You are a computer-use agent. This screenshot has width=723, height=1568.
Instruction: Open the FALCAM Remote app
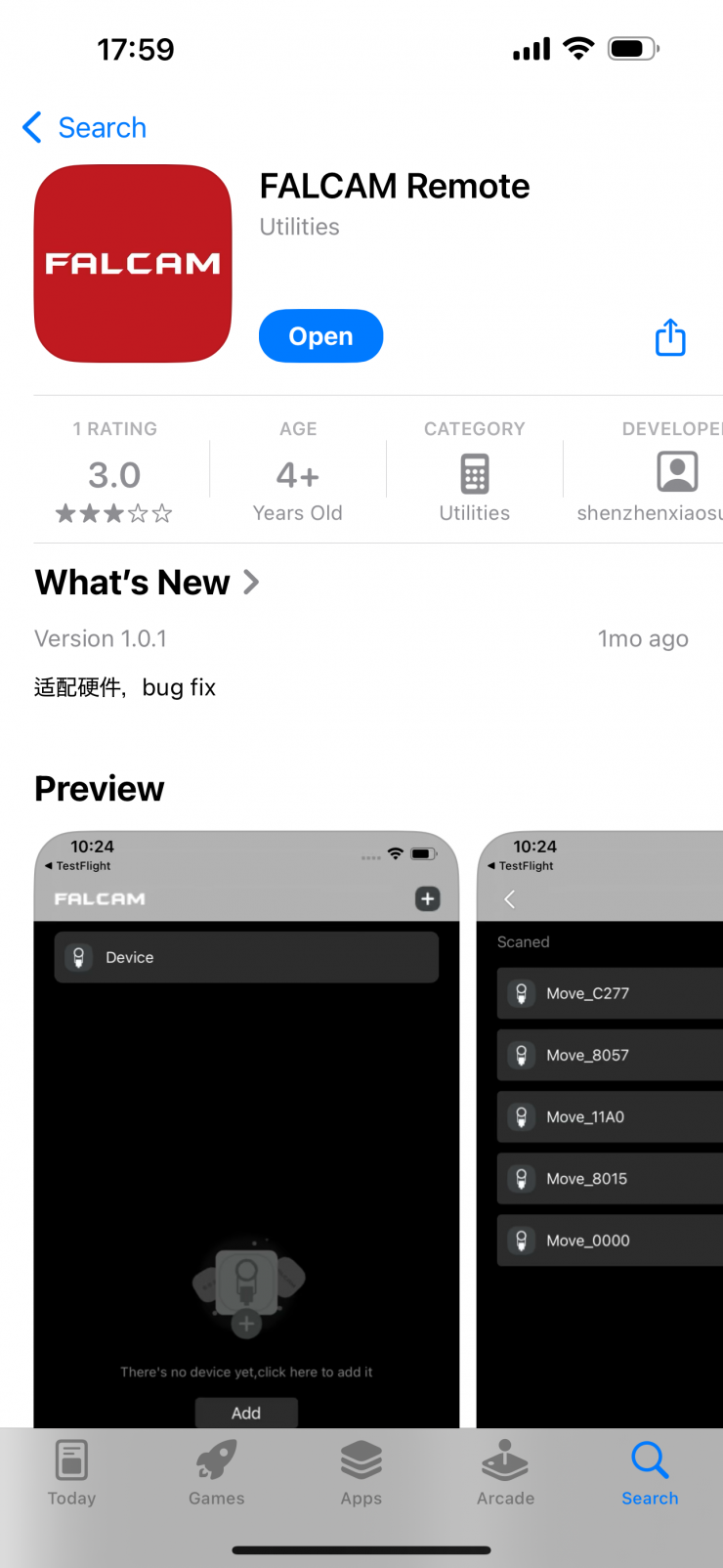pyautogui.click(x=320, y=336)
